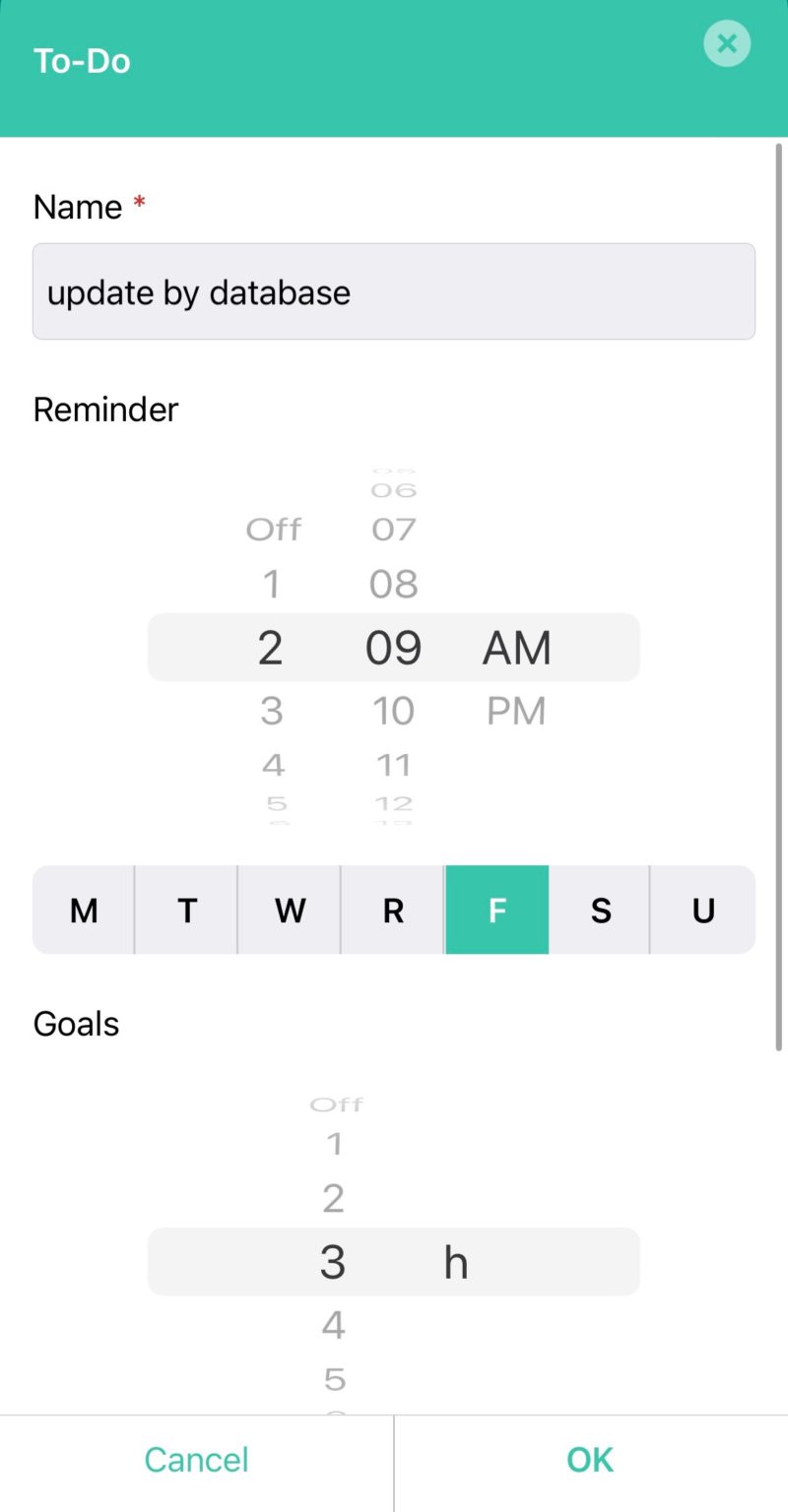The height and width of the screenshot is (1512, 788).
Task: Click the X icon in the header
Action: [x=727, y=43]
